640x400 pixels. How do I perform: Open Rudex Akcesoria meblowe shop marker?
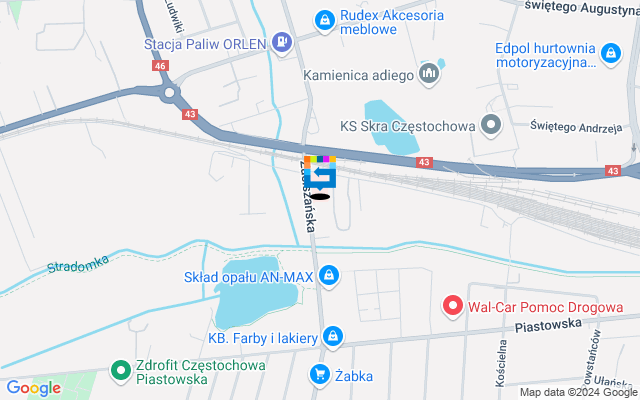click(324, 19)
